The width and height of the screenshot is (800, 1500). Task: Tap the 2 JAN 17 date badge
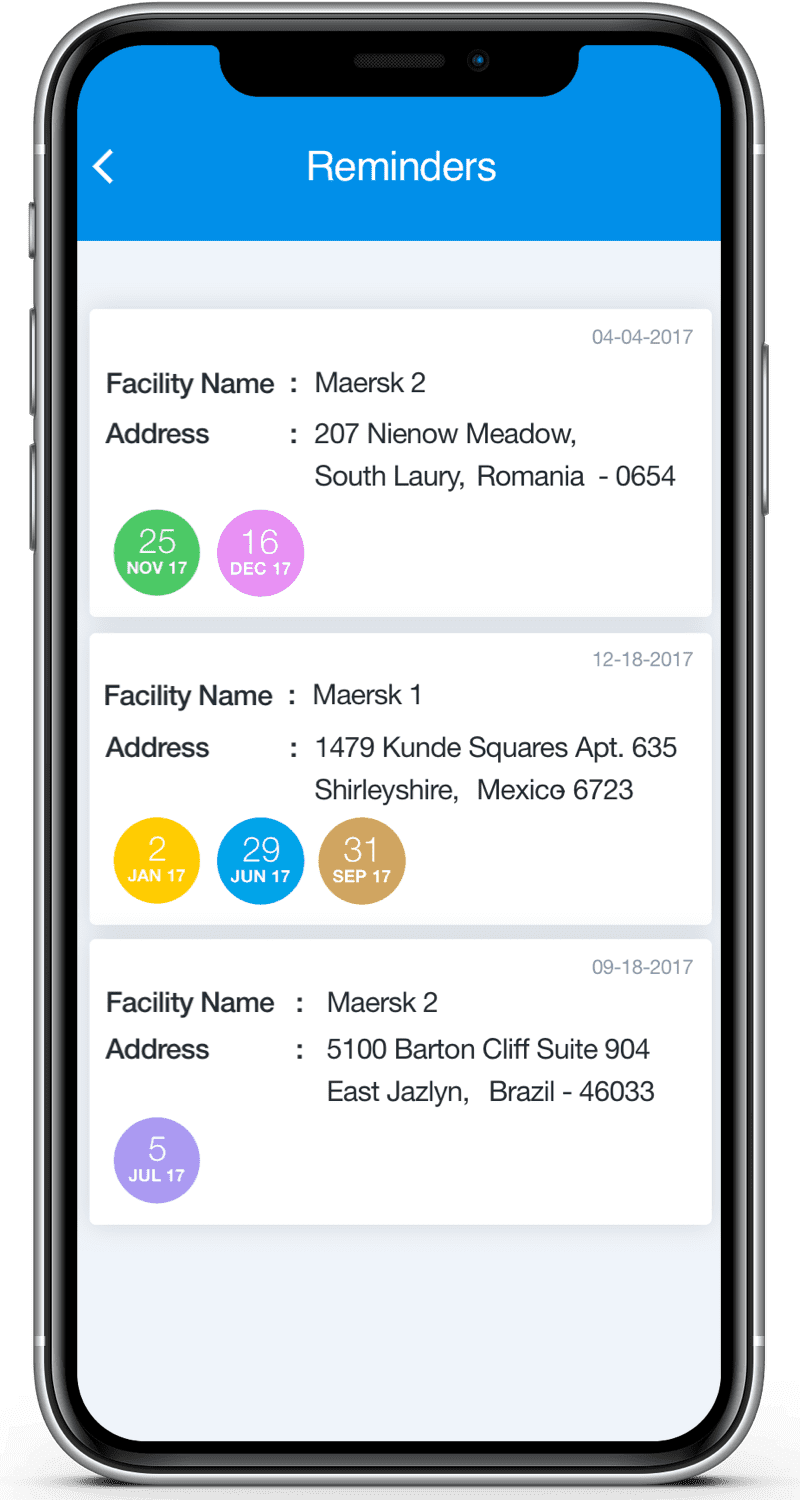click(x=157, y=861)
